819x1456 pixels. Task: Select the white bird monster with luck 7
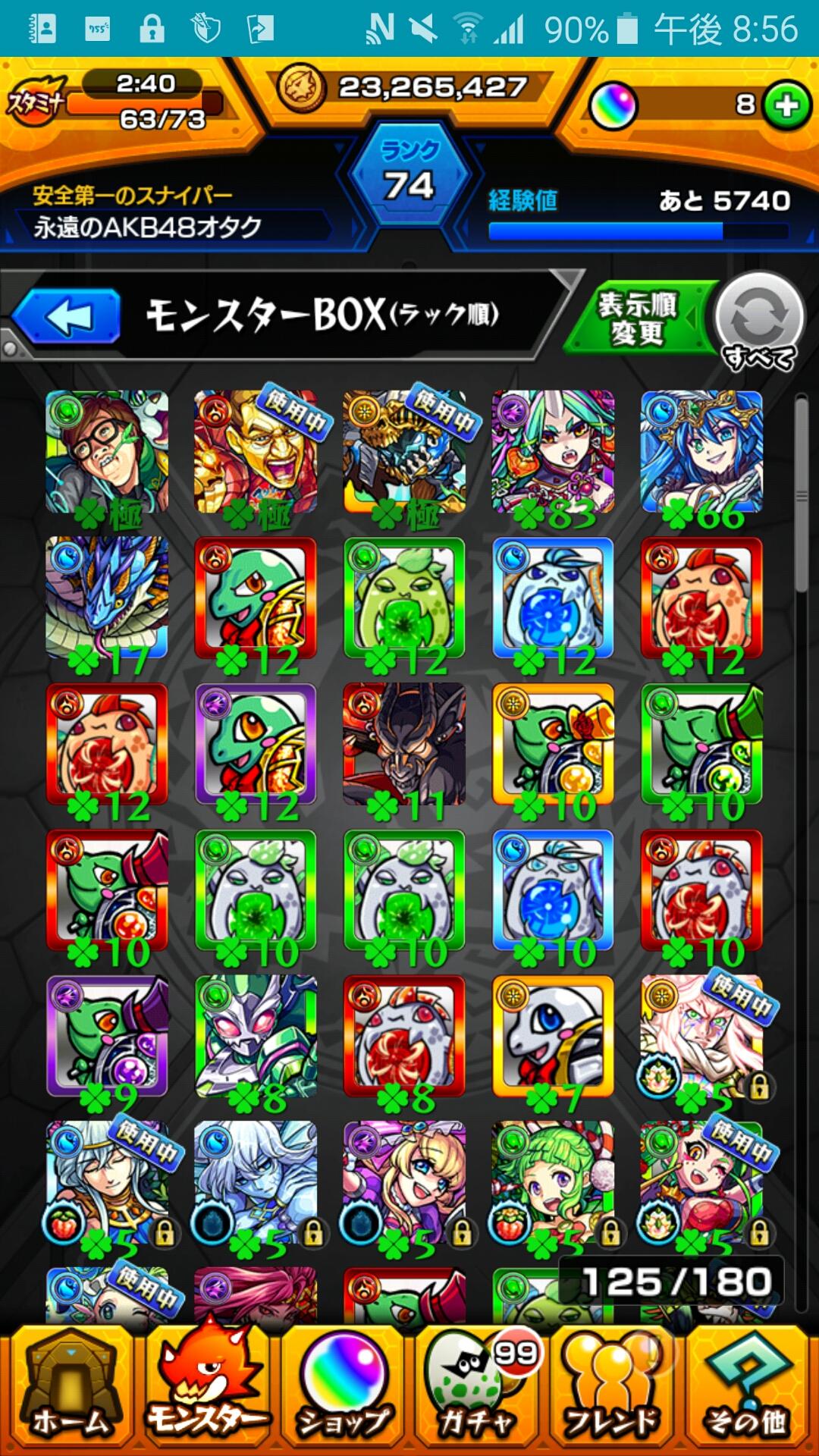pos(553,1036)
